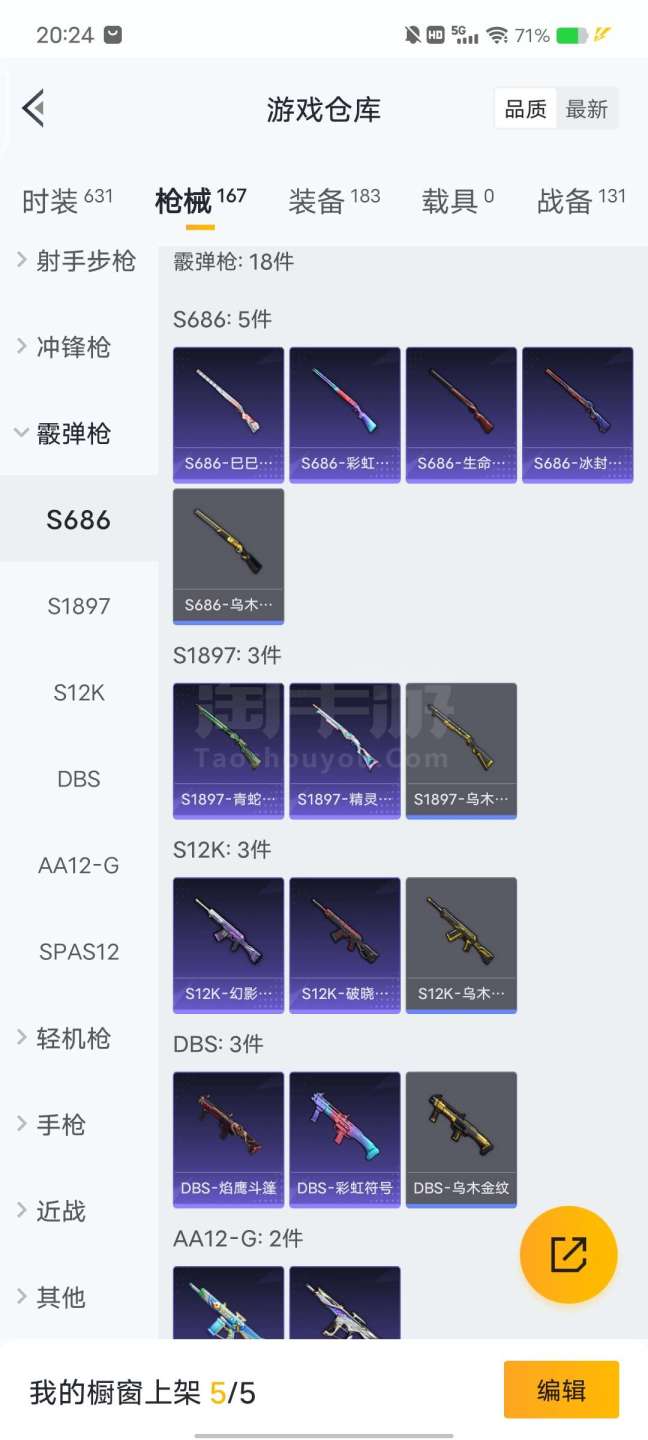This screenshot has width=648, height=1440.
Task: Expand the 射手步枪 category
Action: pos(78,261)
